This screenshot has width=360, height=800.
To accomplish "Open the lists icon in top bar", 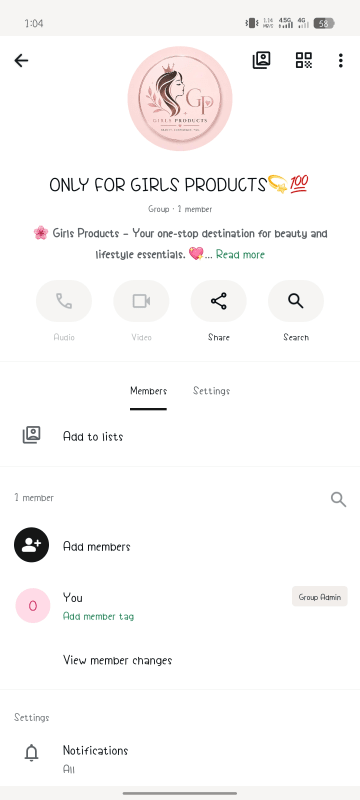I will click(x=262, y=60).
